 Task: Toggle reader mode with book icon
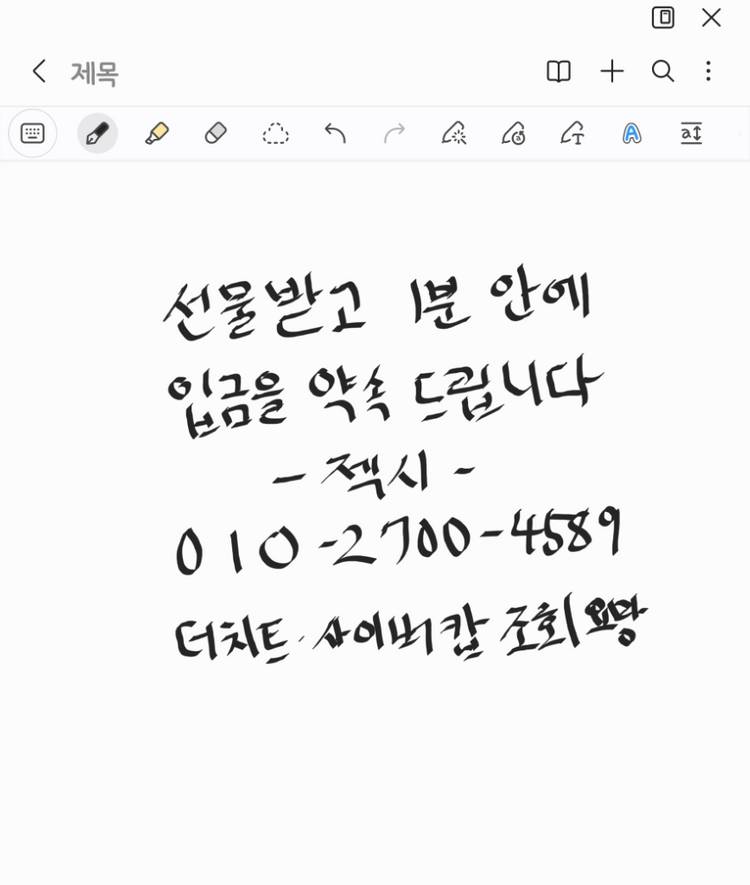pyautogui.click(x=557, y=71)
